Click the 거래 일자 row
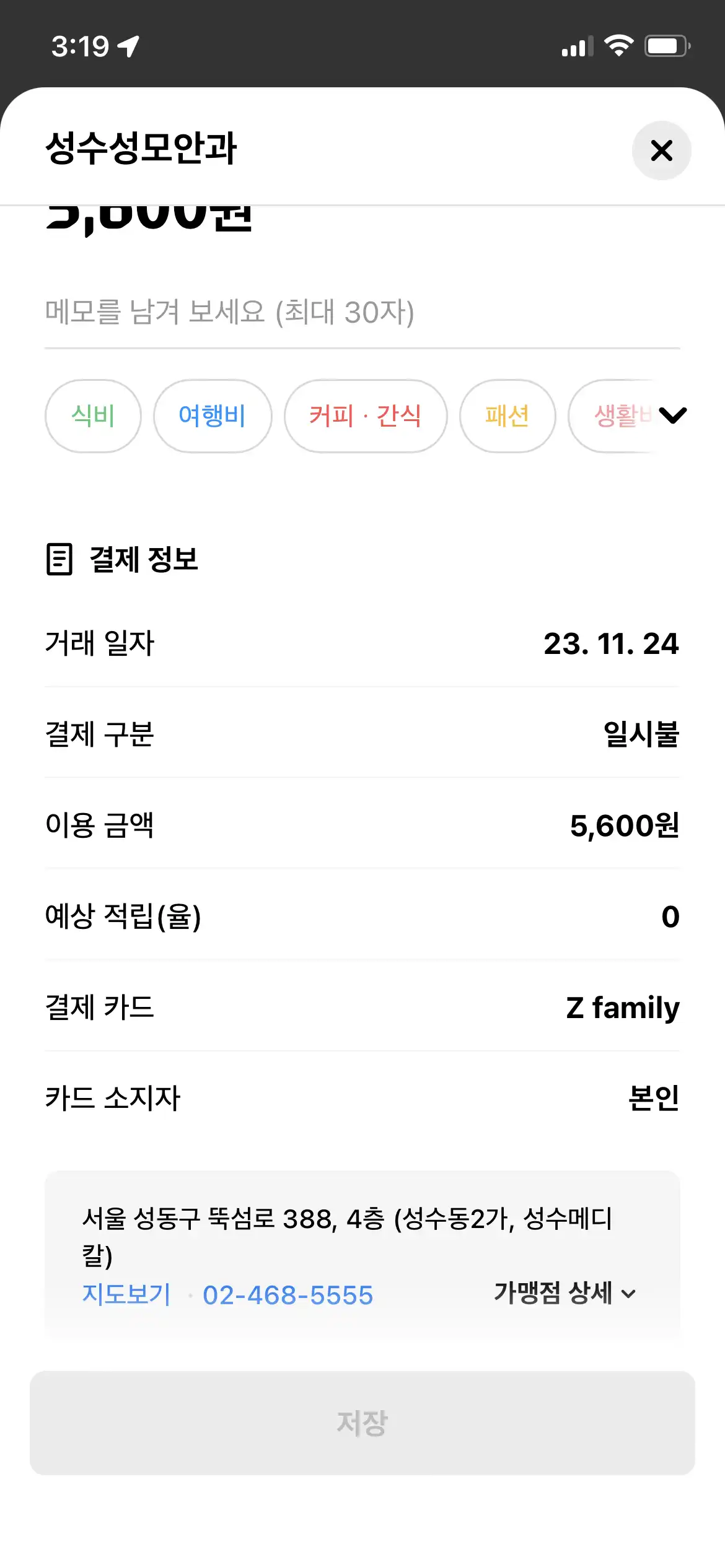Image resolution: width=725 pixels, height=1568 pixels. (362, 644)
